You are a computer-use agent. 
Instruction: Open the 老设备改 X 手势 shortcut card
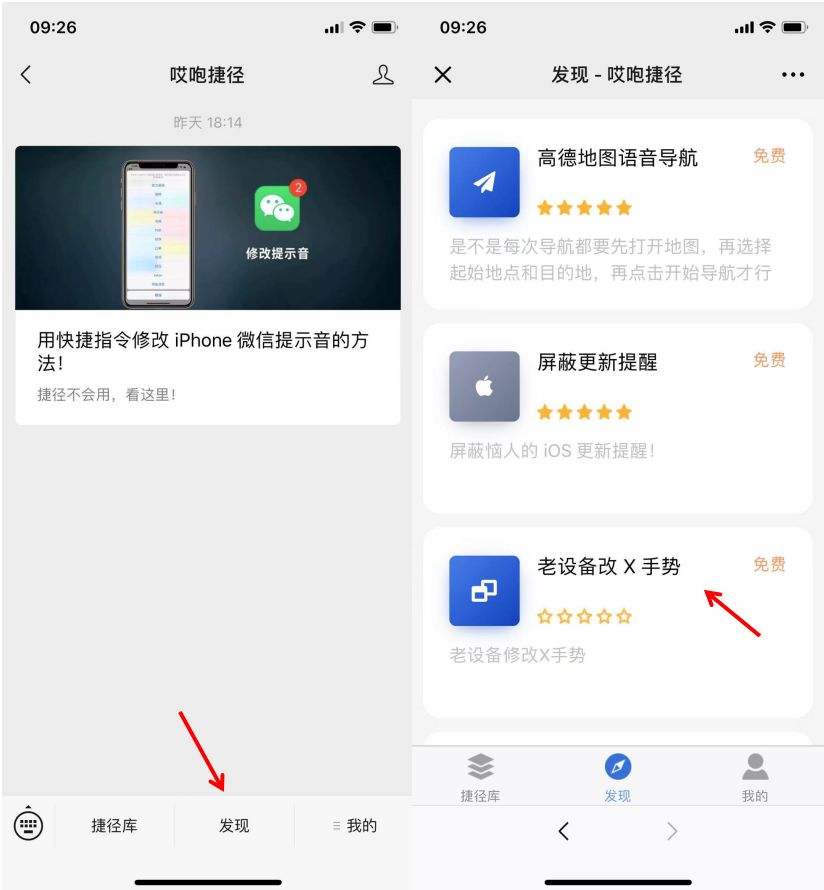[x=617, y=622]
